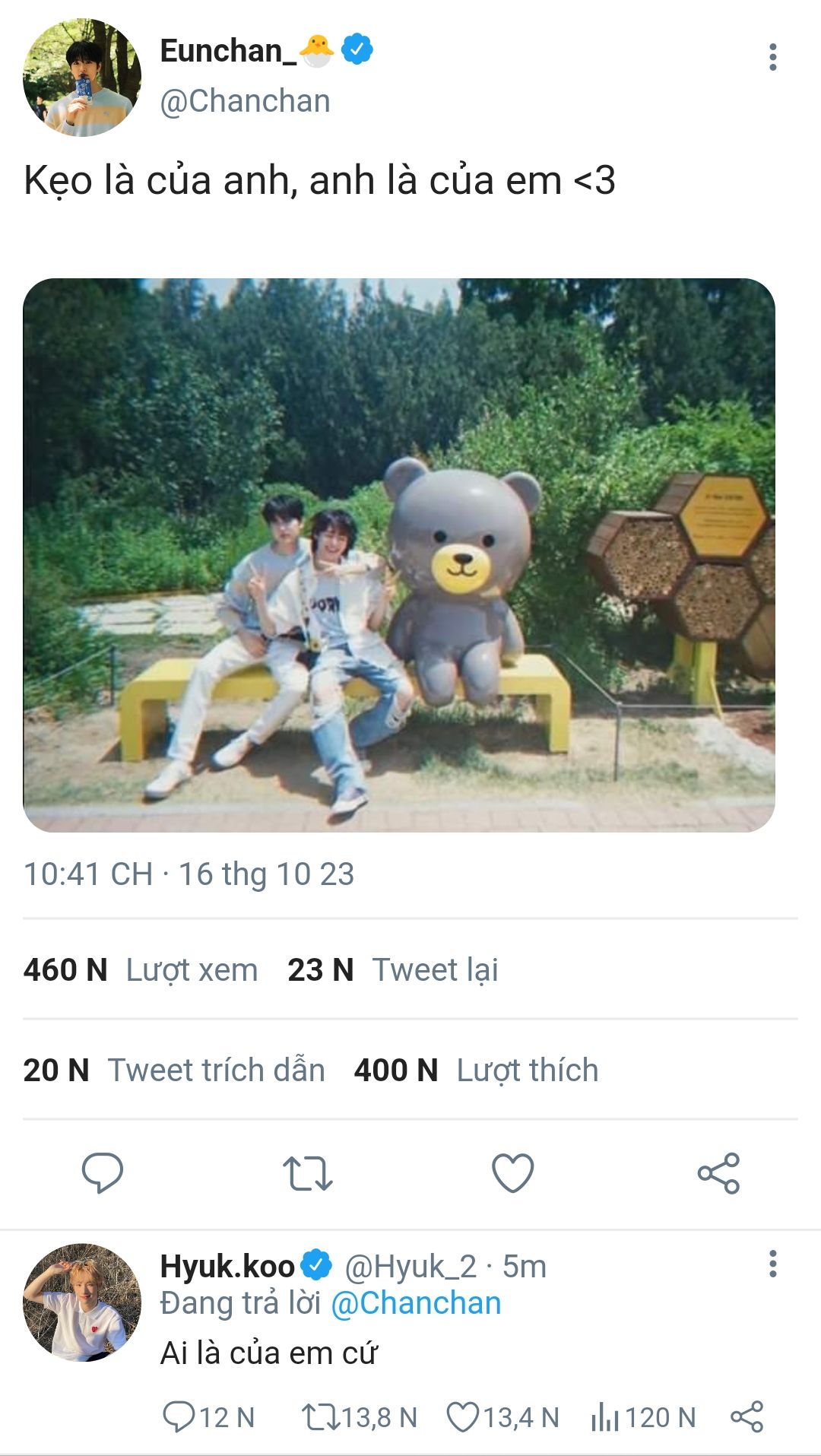
Task: Share Eunchan_'s tweet
Action: click(718, 1172)
